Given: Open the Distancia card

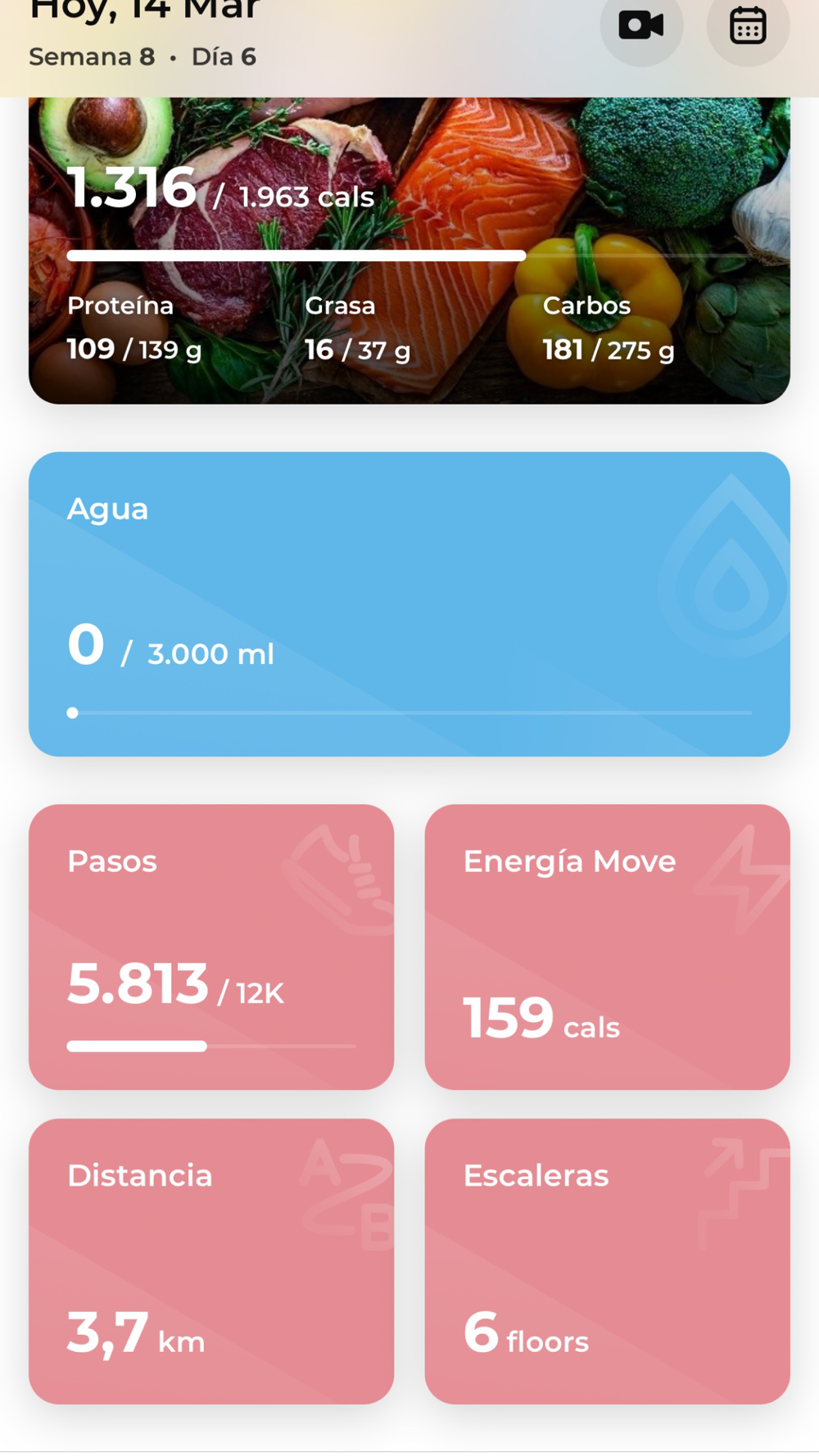Looking at the screenshot, I should pos(211,1260).
